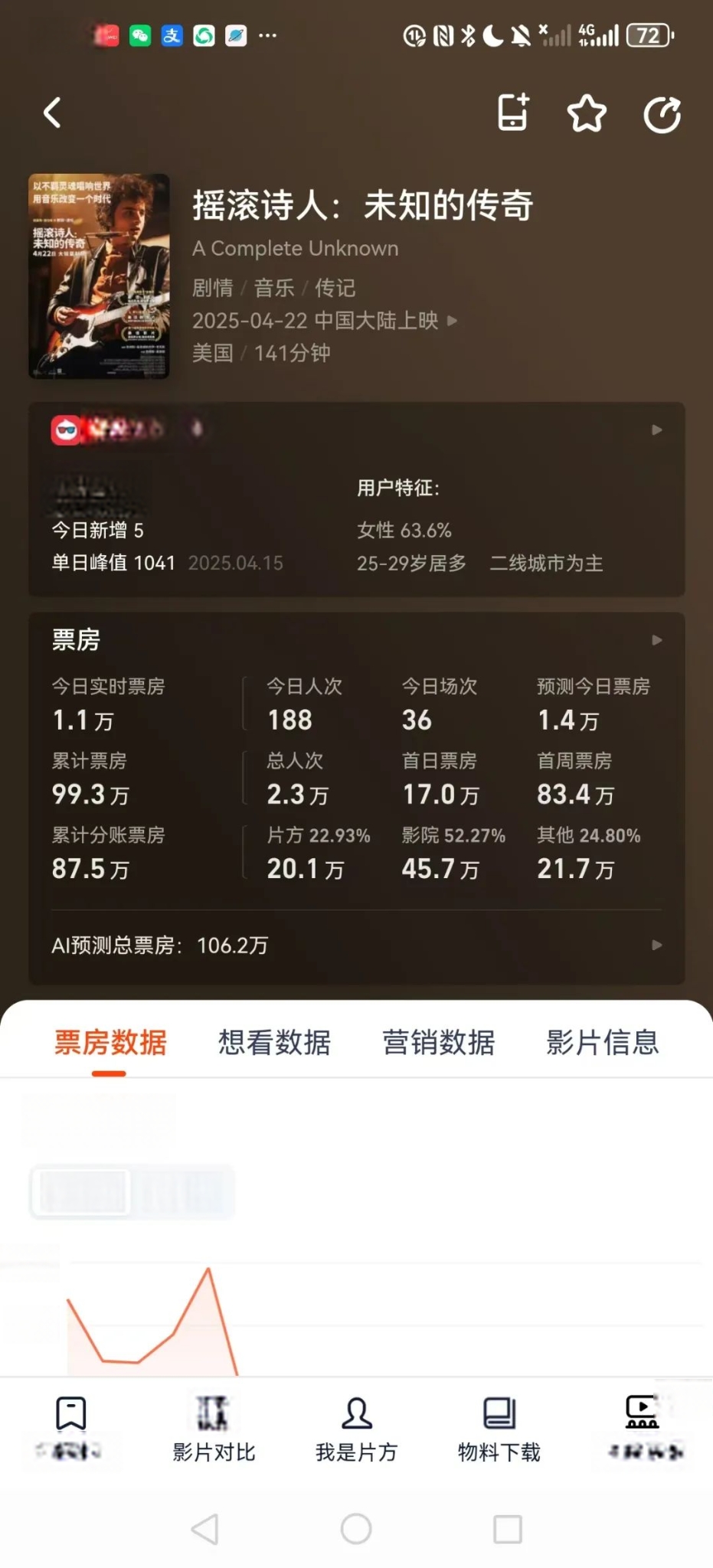Switch to the 营销数据 tab
This screenshot has height=1568, width=713.
coord(438,1043)
